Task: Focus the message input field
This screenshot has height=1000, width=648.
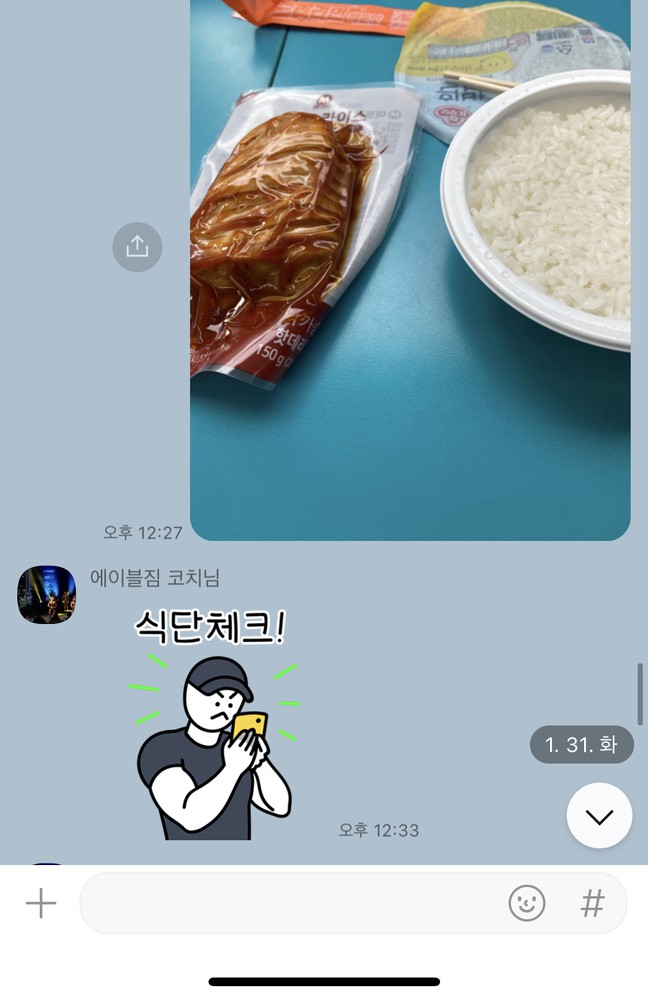Action: [290, 903]
